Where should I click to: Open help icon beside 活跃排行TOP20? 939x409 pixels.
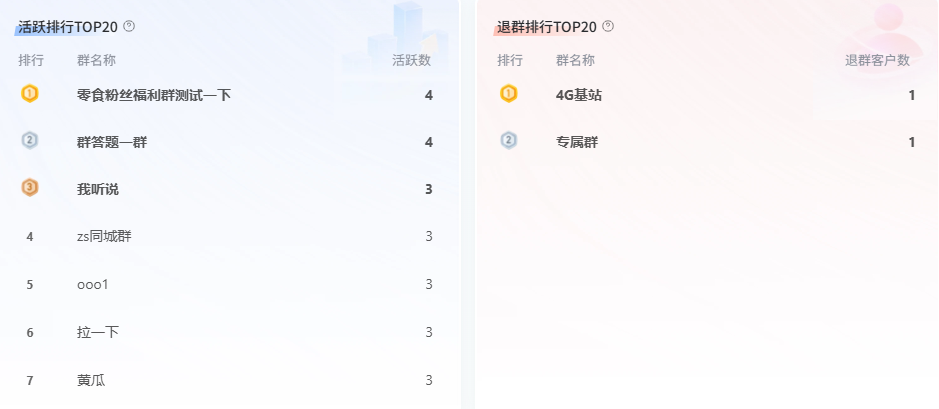[129, 26]
